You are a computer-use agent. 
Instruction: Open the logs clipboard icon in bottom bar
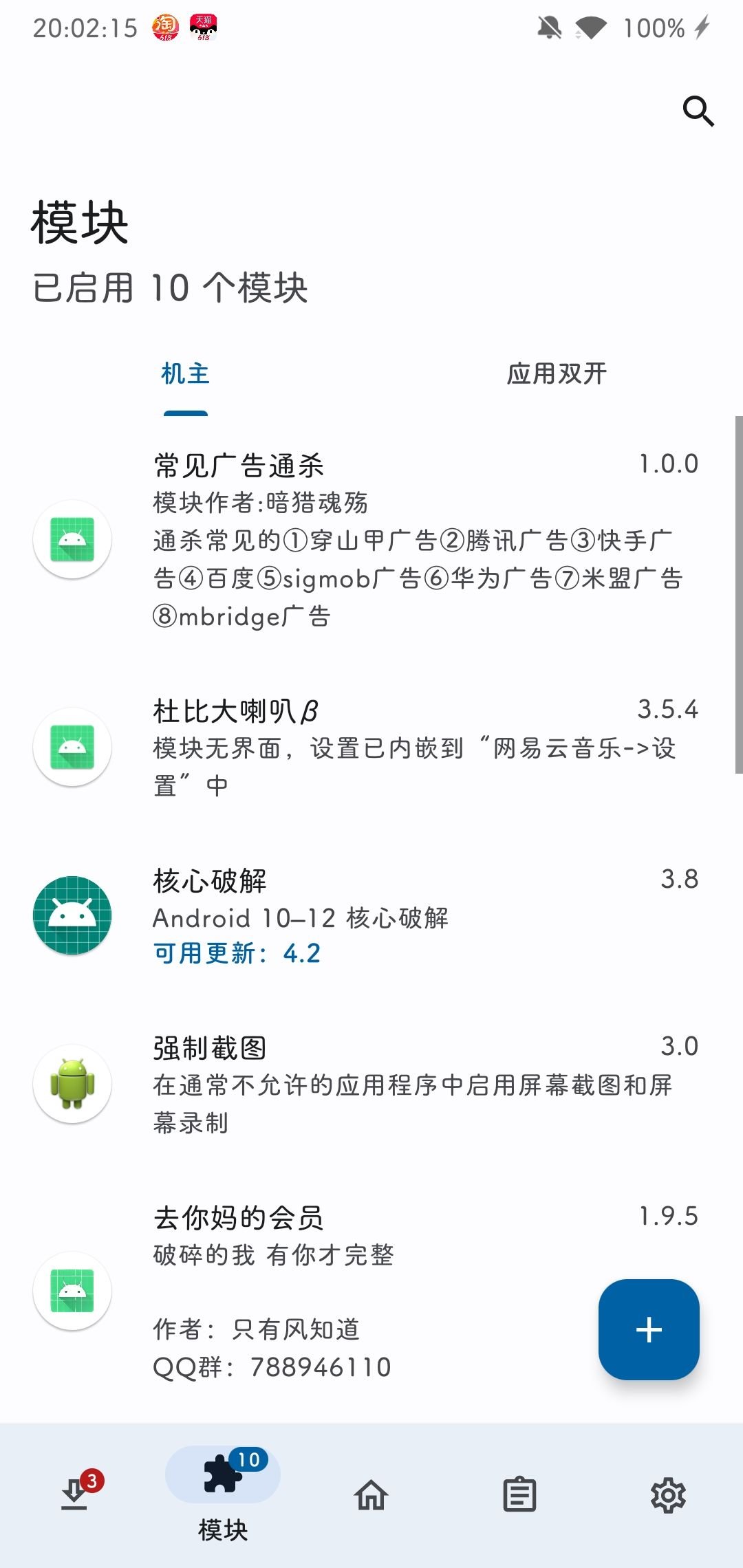pos(520,1494)
